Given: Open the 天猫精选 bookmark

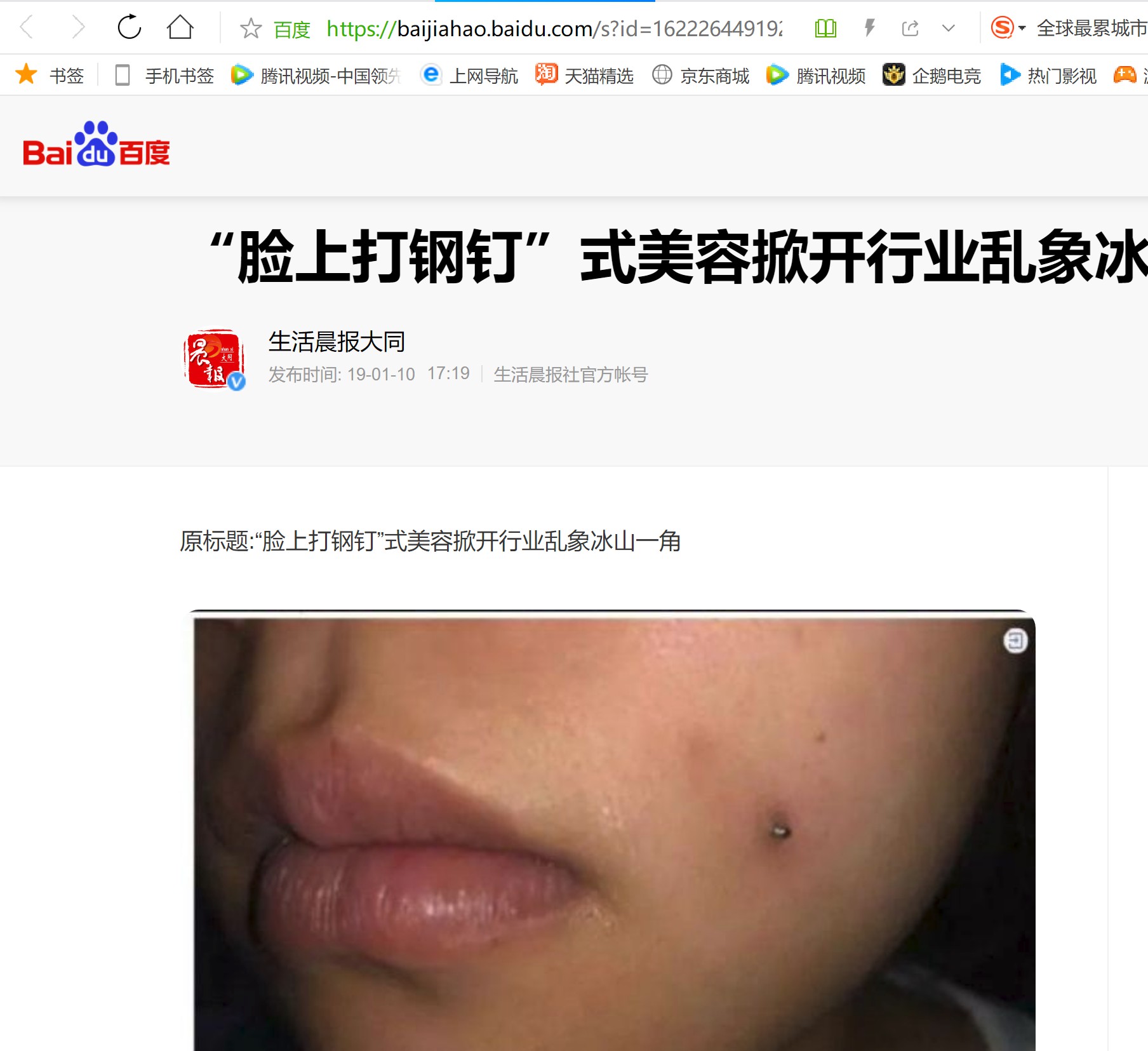Looking at the screenshot, I should pos(585,76).
